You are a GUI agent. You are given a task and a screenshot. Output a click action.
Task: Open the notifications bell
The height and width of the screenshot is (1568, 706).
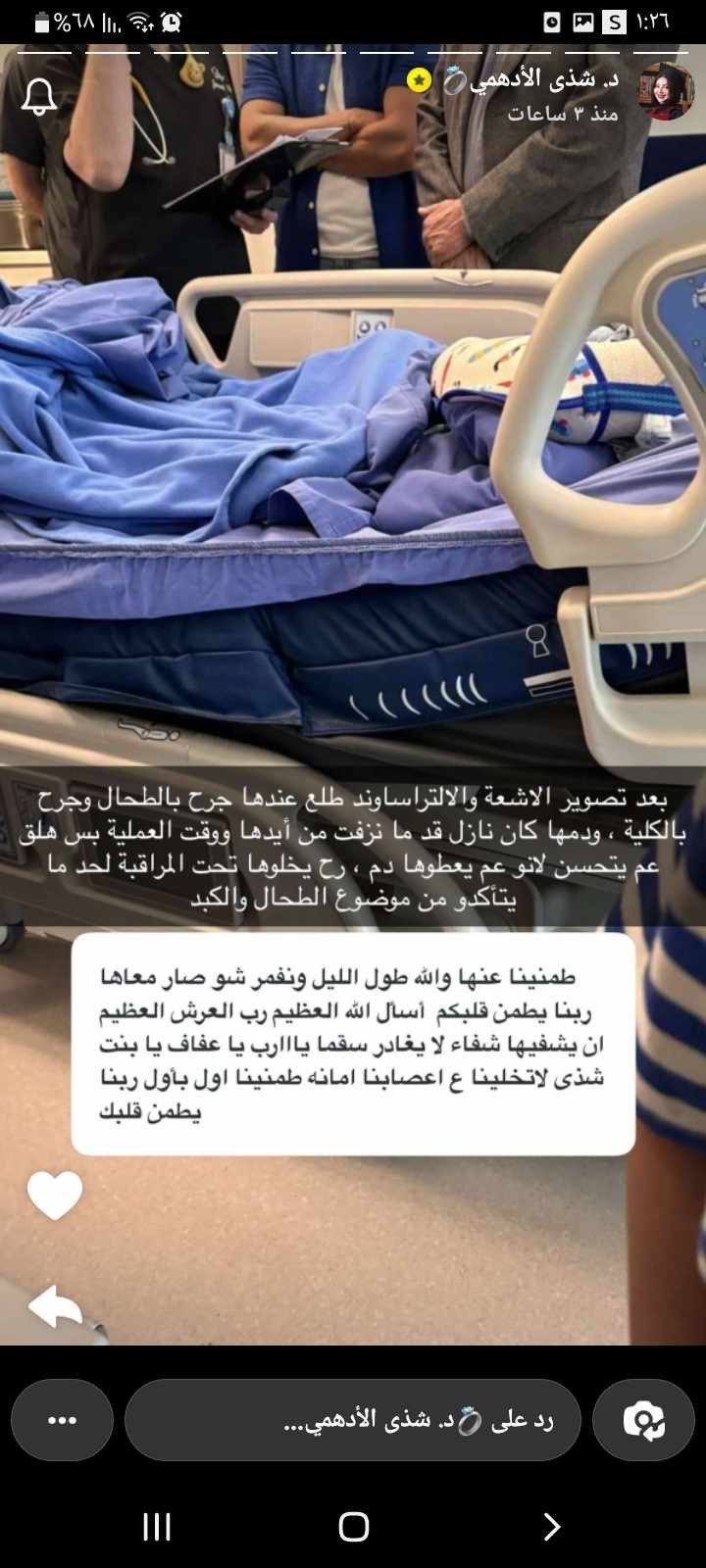(39, 96)
